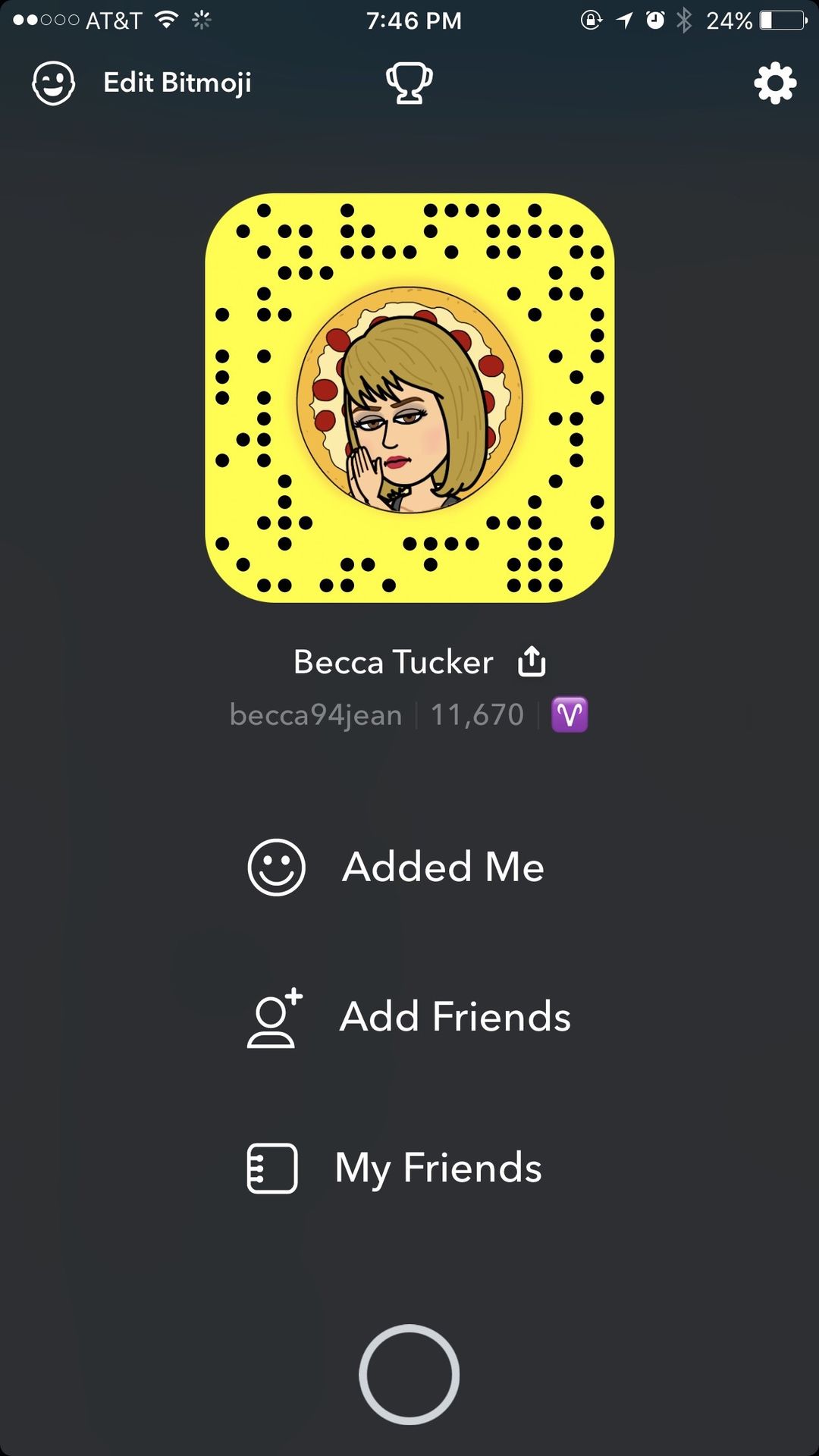Open the trophy case icon

(409, 83)
